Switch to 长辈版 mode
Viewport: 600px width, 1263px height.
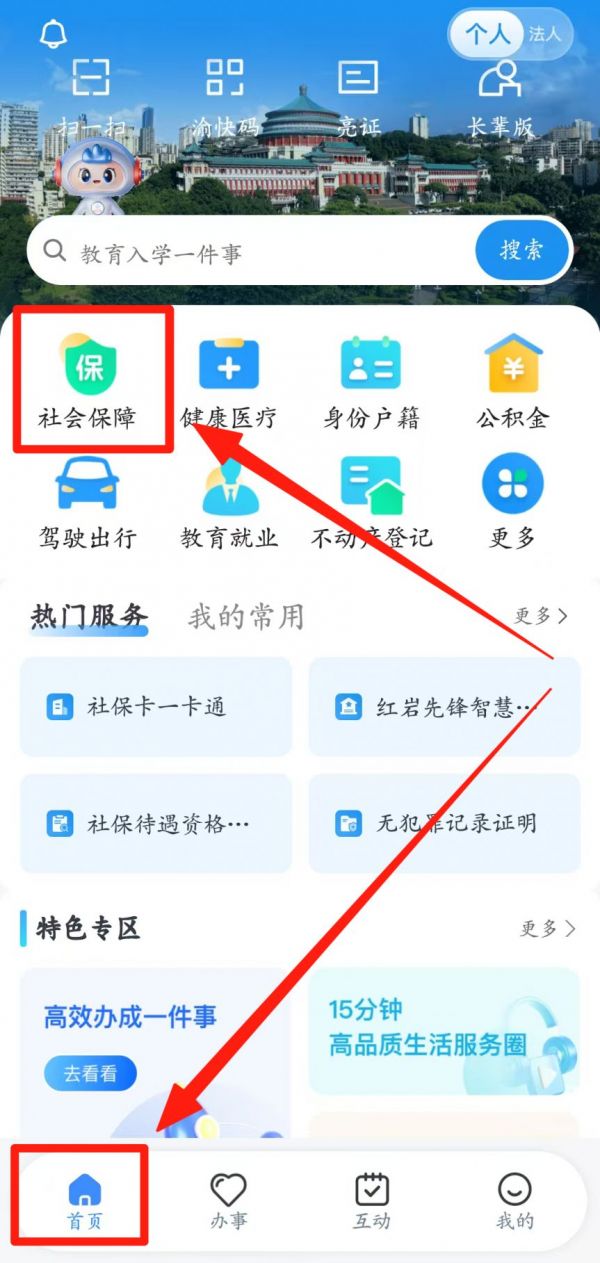(500, 97)
